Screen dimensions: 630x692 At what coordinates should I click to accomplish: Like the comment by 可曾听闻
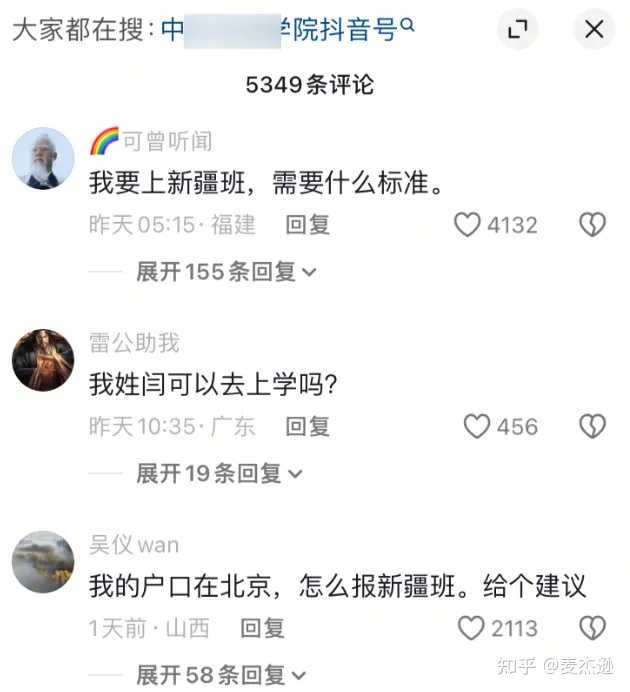click(x=468, y=225)
